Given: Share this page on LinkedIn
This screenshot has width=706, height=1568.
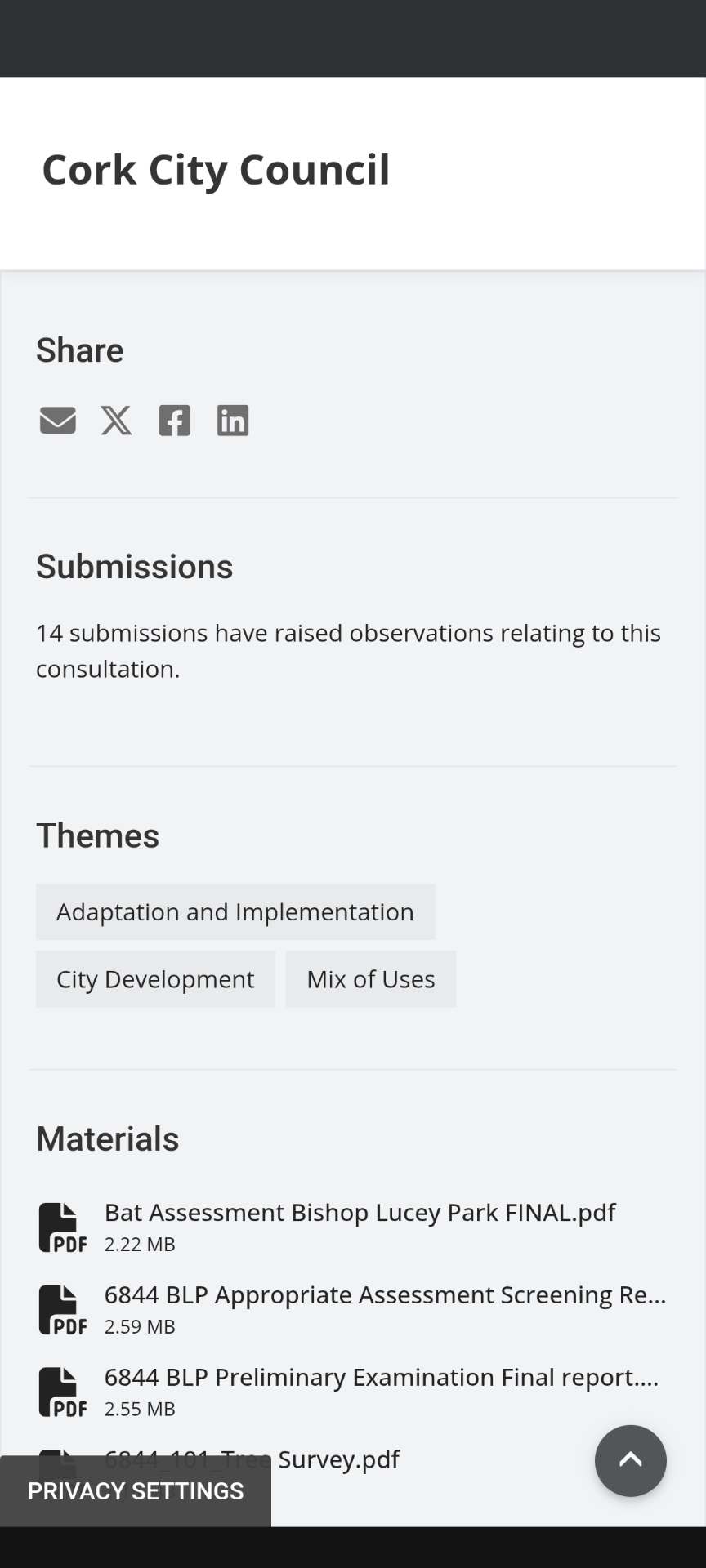Looking at the screenshot, I should (233, 421).
